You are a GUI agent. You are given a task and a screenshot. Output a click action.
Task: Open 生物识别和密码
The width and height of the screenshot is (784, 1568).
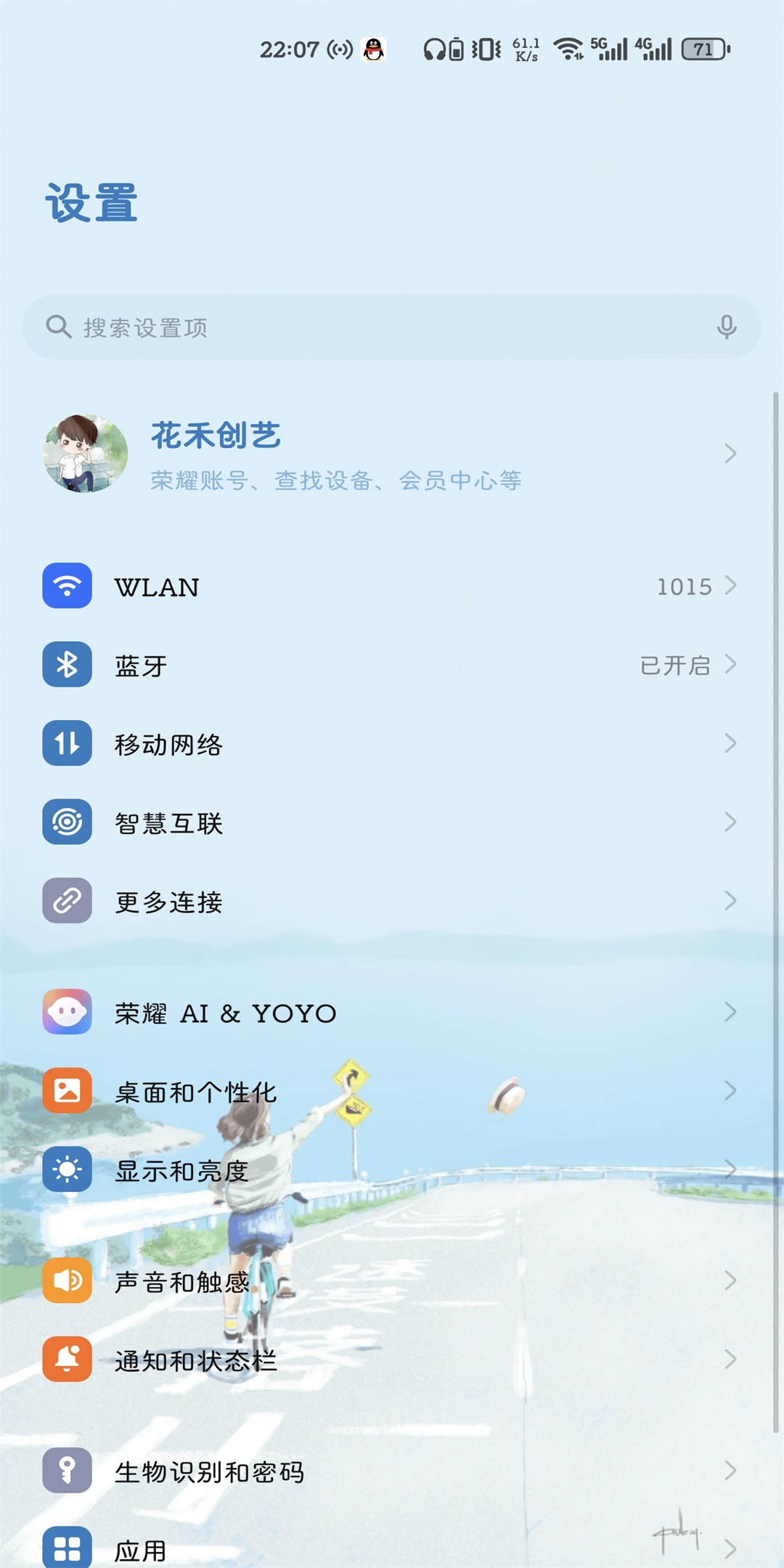(392, 1471)
